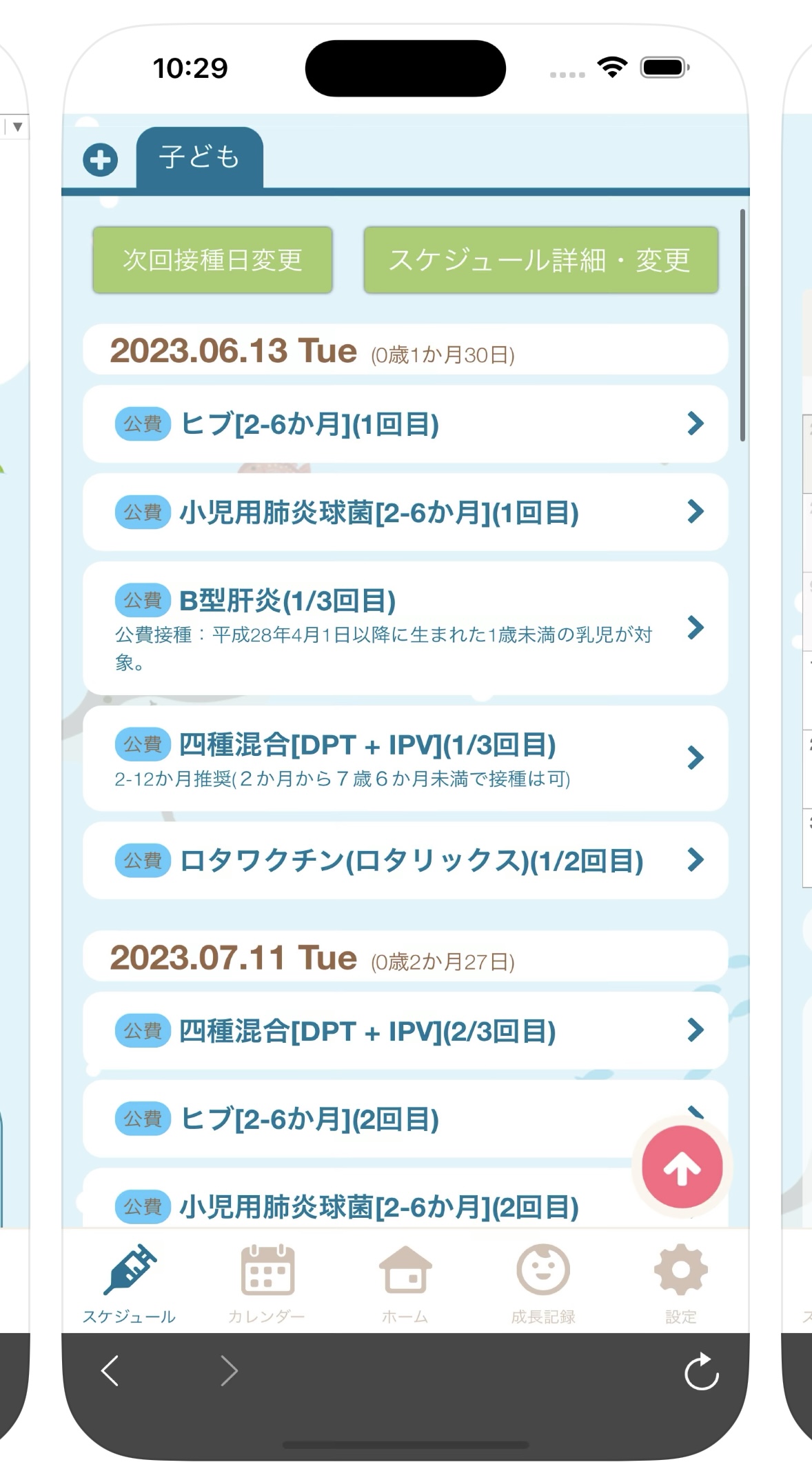Open ヒブ[2-6か月](1回目) entry
812x1480 pixels.
(405, 423)
